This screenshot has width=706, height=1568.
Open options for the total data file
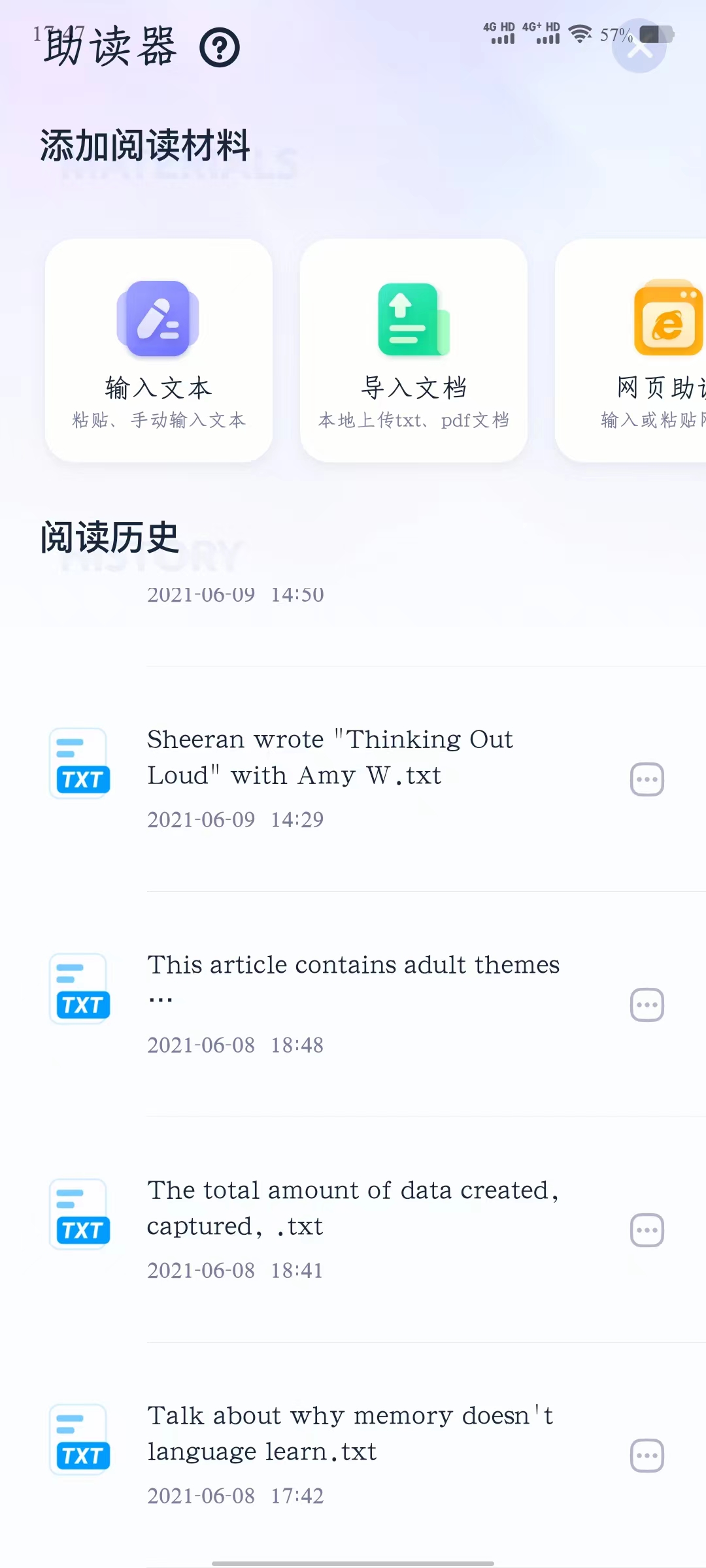coord(647,1230)
